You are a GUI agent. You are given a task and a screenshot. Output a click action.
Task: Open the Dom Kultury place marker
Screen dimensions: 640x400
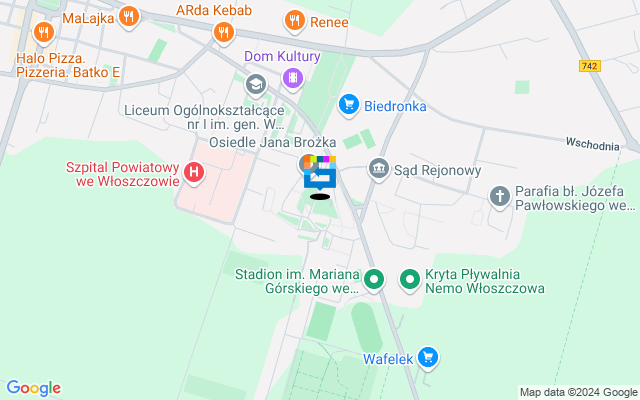point(292,77)
